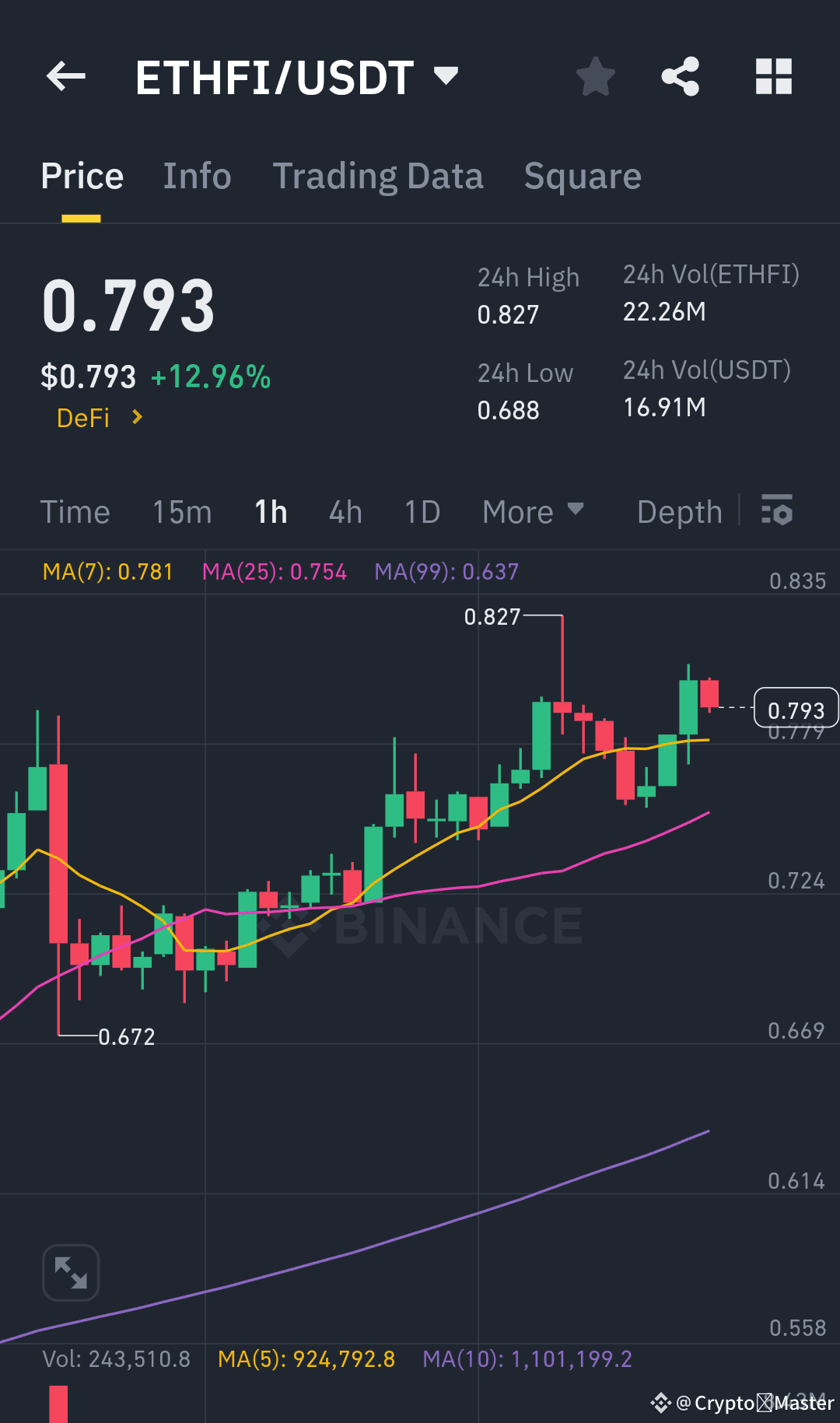Tap the current price tag 0.793
The height and width of the screenshot is (1423, 840).
796,709
